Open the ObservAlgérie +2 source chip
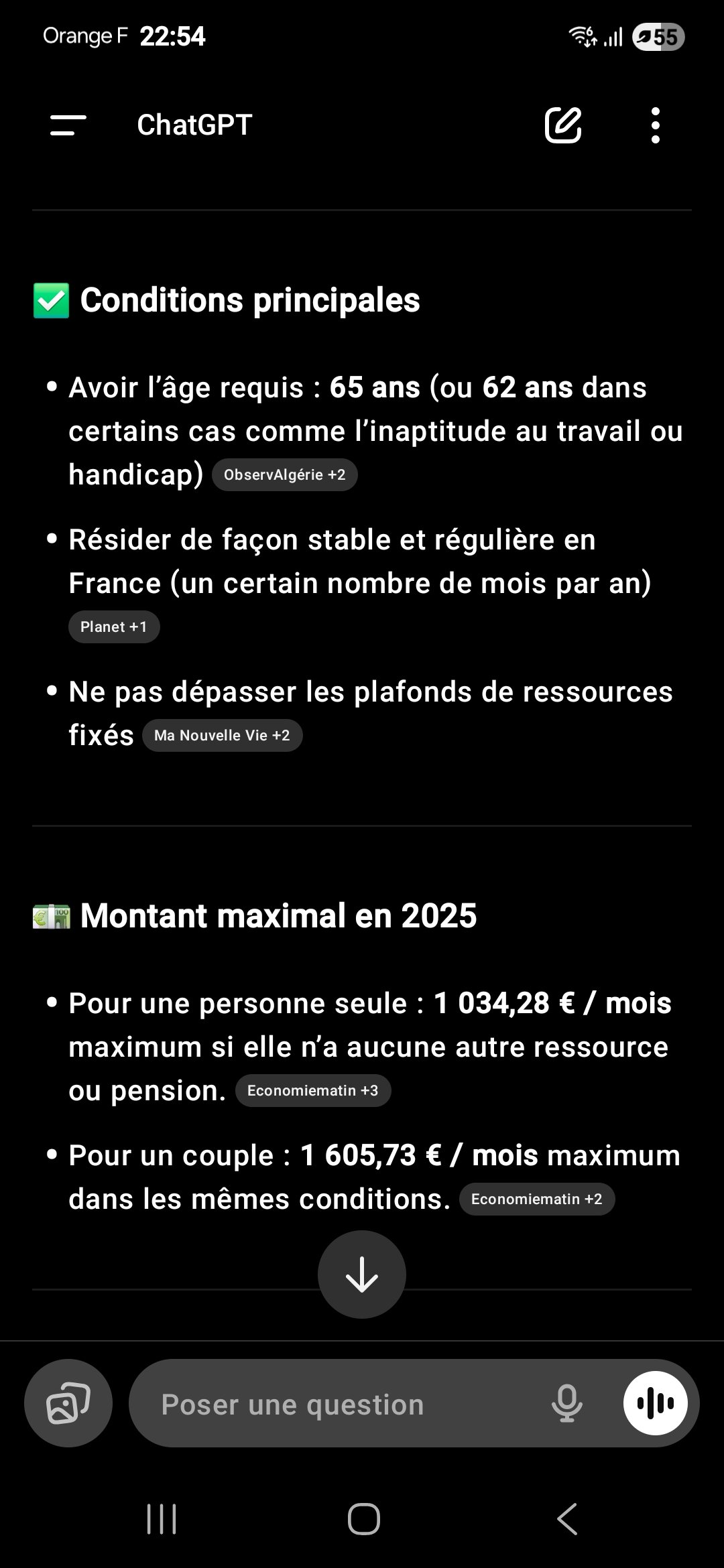 click(x=284, y=475)
